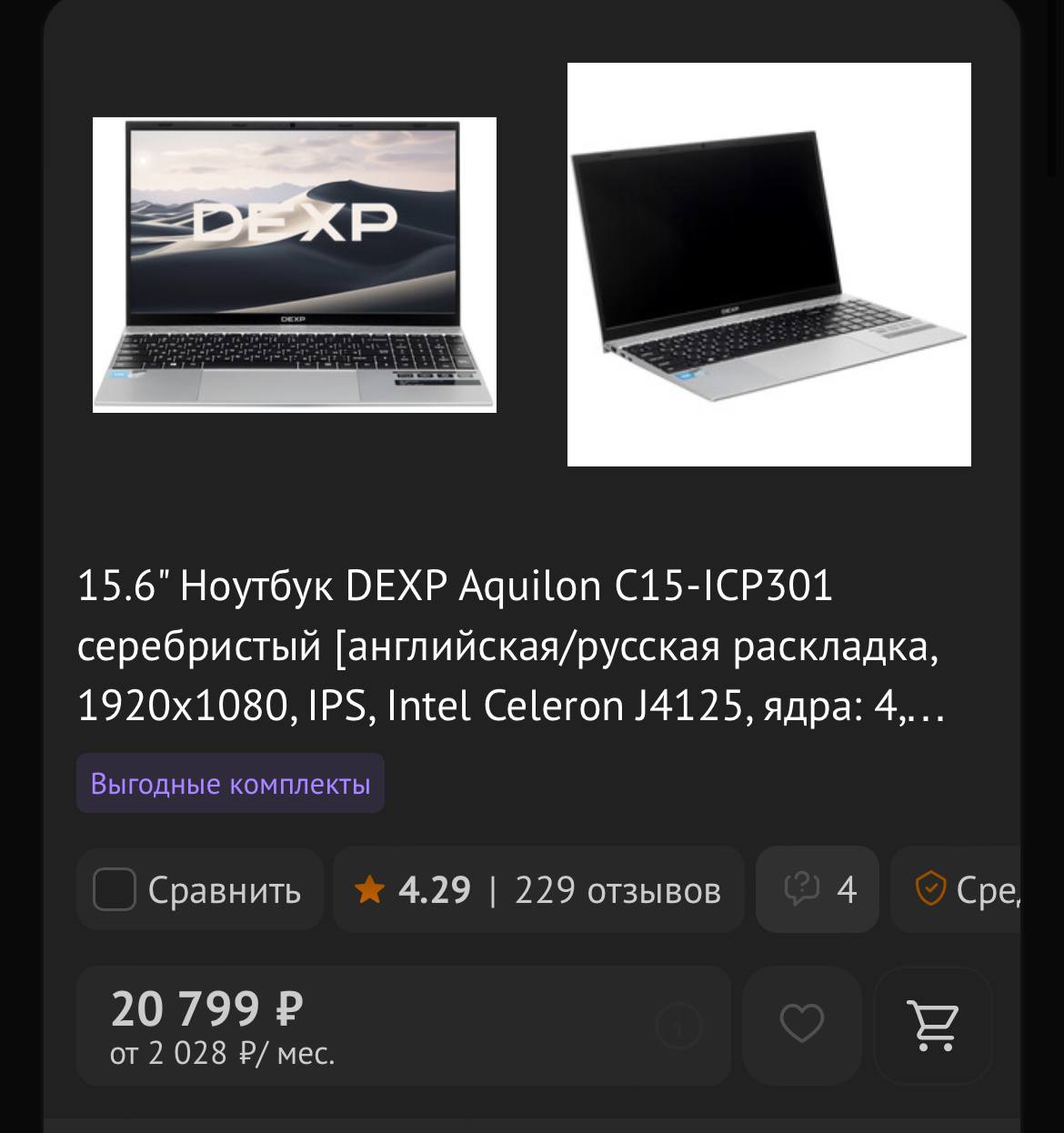Open questions via the speech-bubble icon
This screenshot has width=1064, height=1133.
[804, 890]
